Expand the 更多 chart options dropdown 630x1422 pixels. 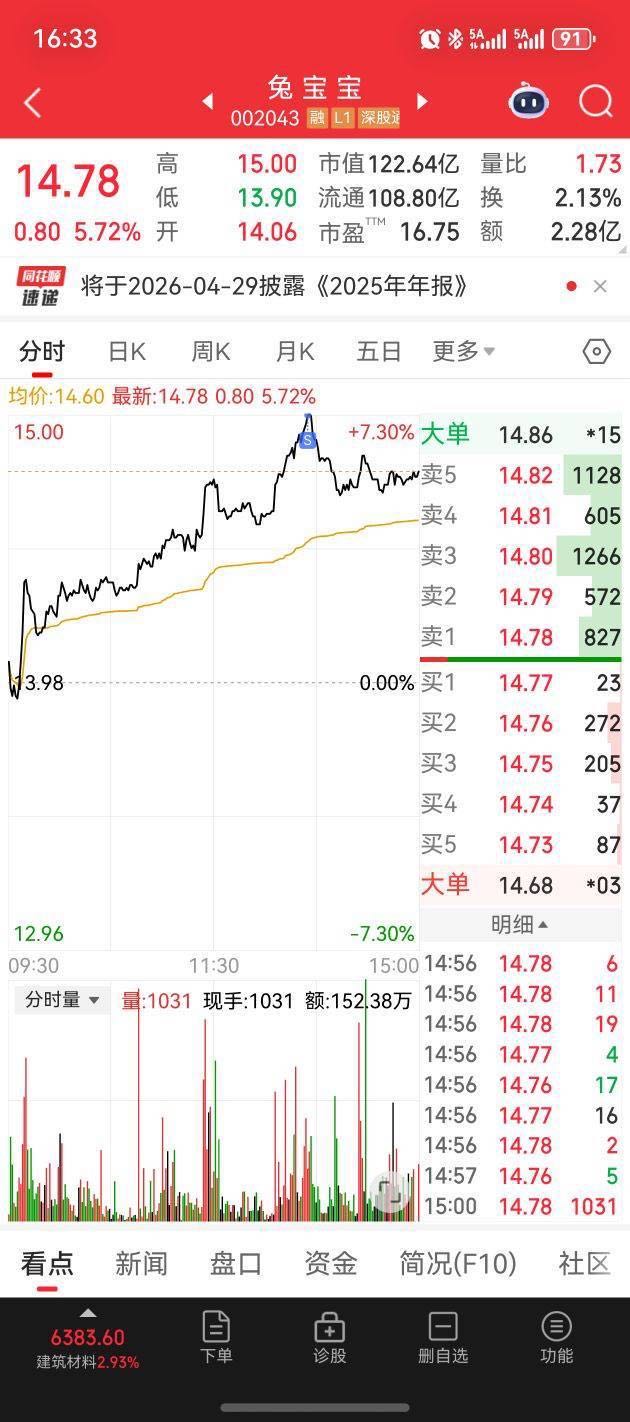(x=463, y=351)
